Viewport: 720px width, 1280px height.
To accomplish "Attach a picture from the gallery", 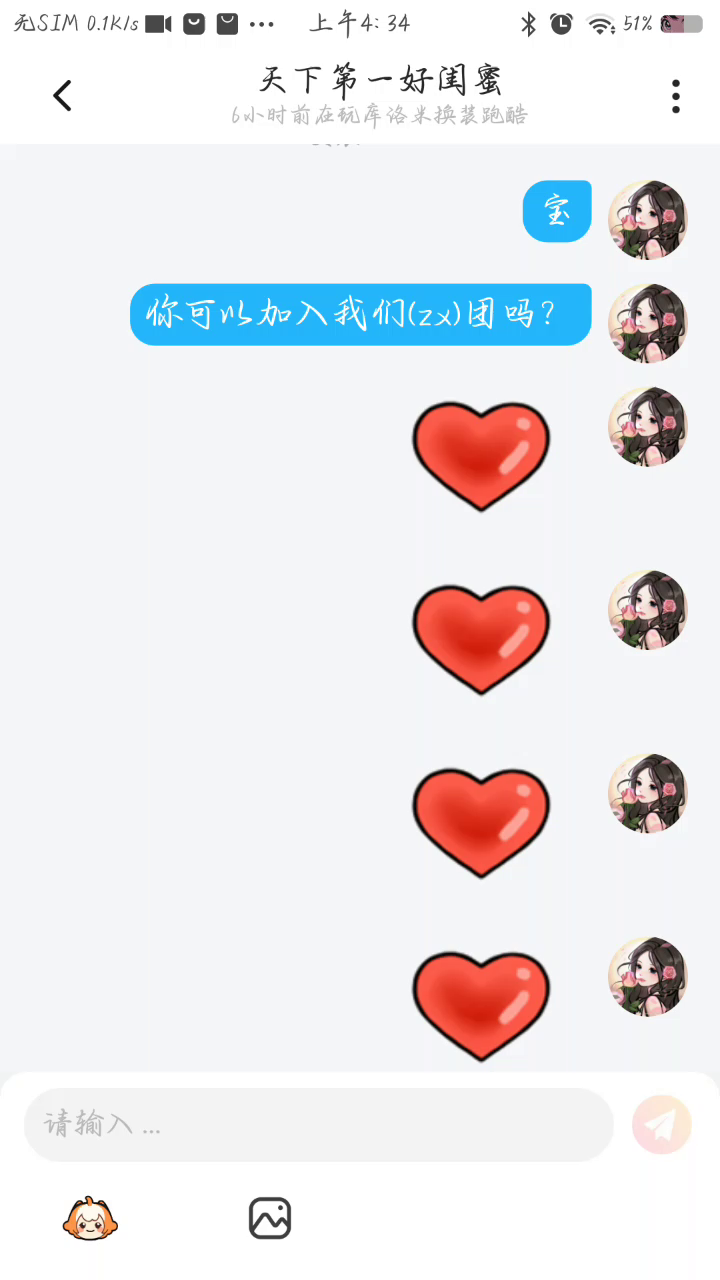I will pyautogui.click(x=270, y=1218).
